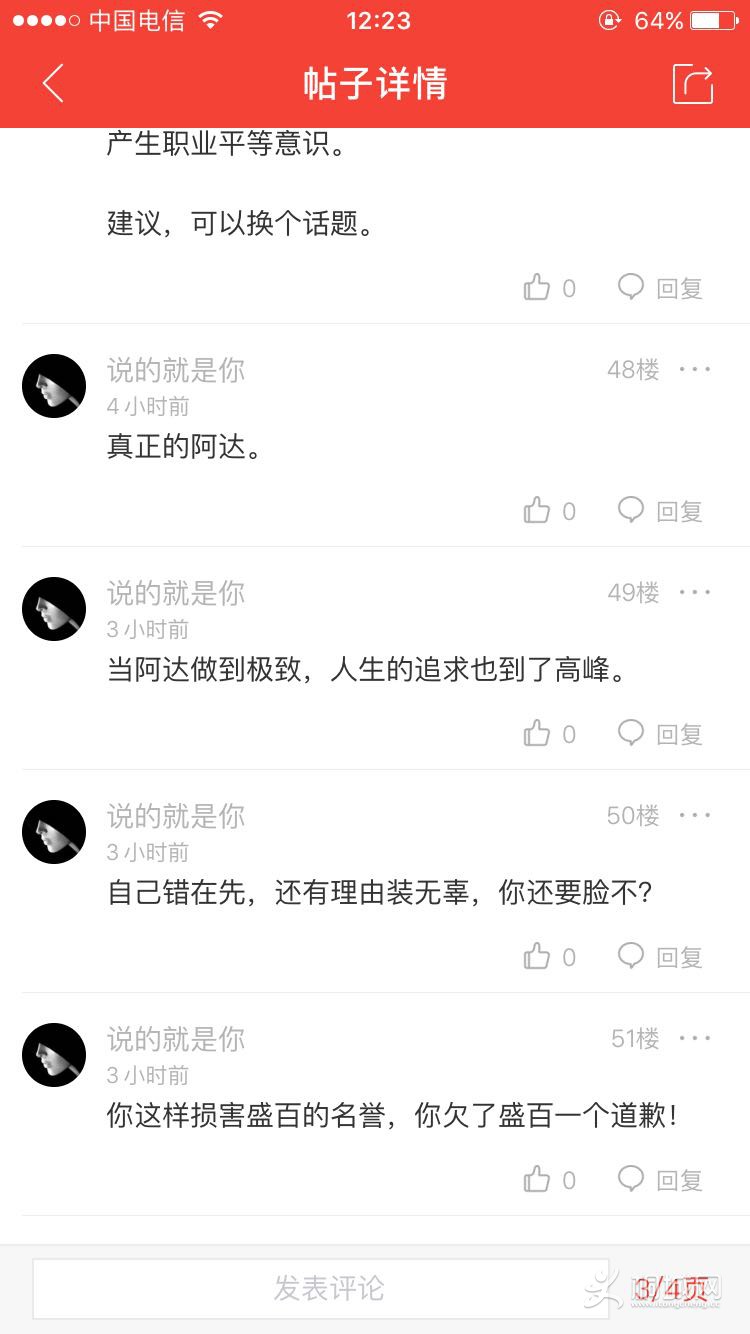The width and height of the screenshot is (750, 1334).
Task: Open the three-dot menu for 51楼
Action: (x=695, y=1039)
